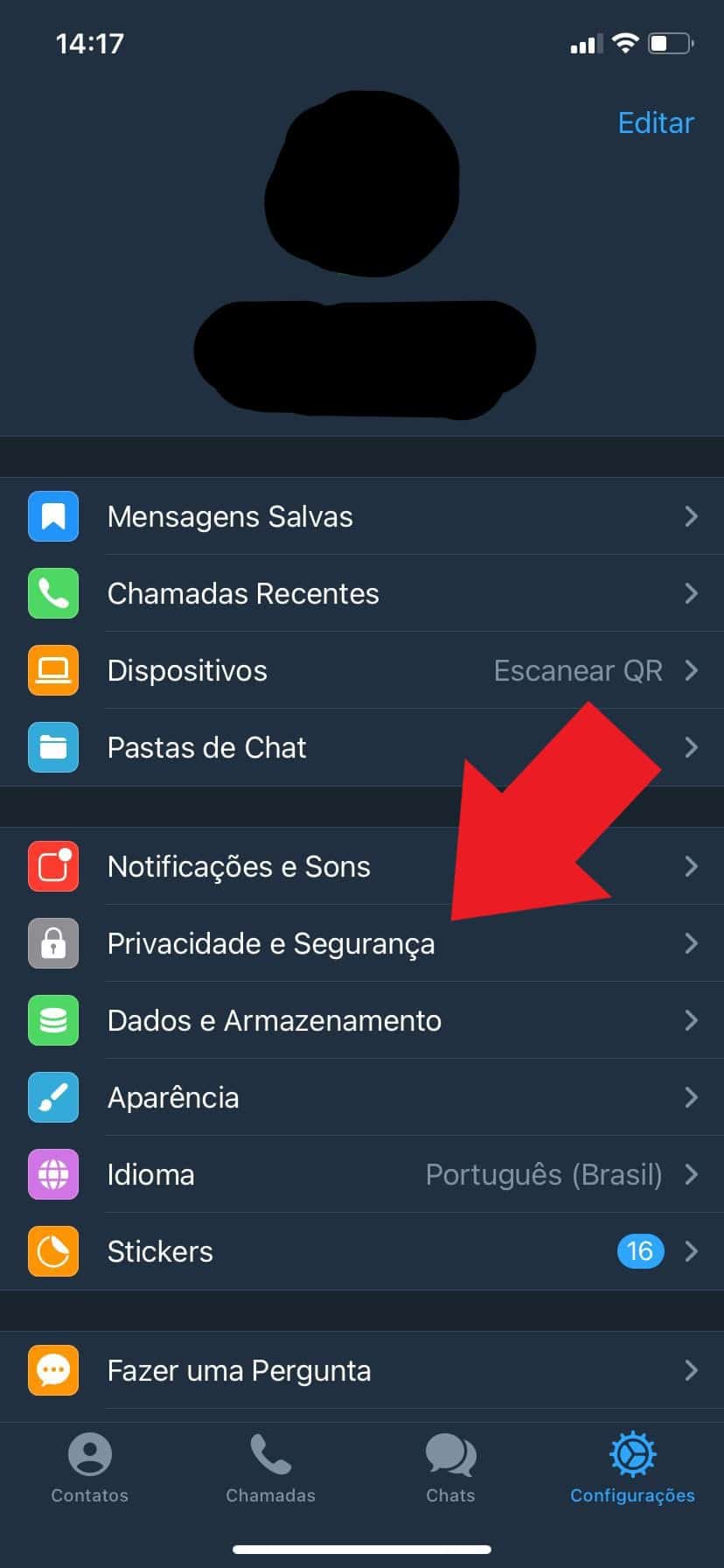Select the globe icon next to Idioma

53,1174
